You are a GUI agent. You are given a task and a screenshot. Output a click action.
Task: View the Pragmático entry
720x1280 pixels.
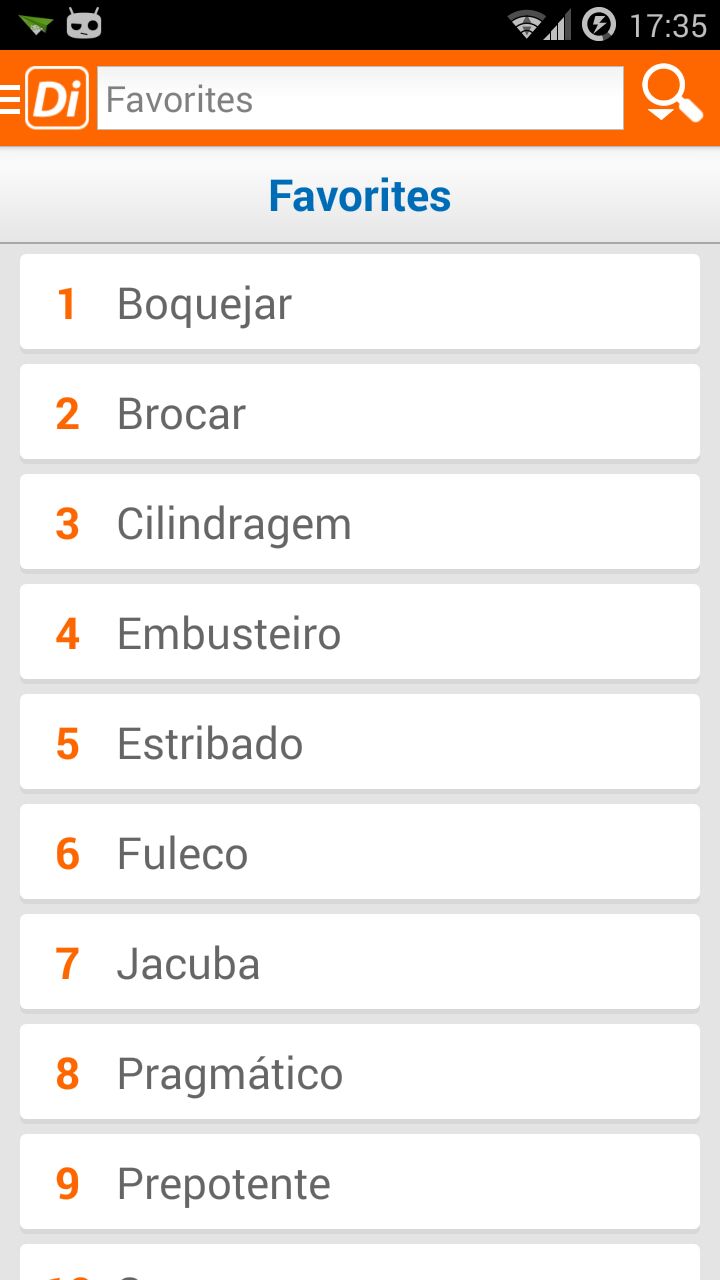pyautogui.click(x=360, y=1073)
